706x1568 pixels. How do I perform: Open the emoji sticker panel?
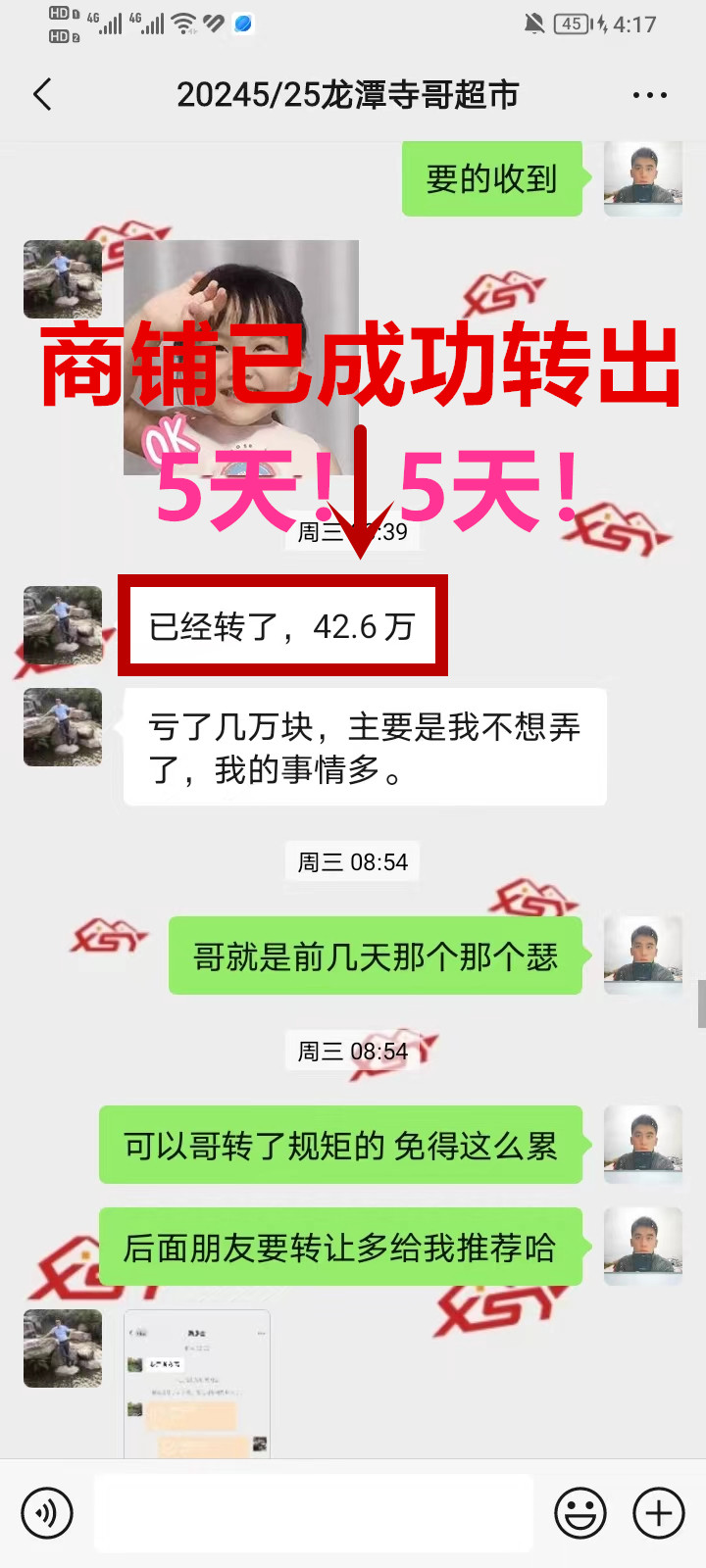tap(580, 1513)
